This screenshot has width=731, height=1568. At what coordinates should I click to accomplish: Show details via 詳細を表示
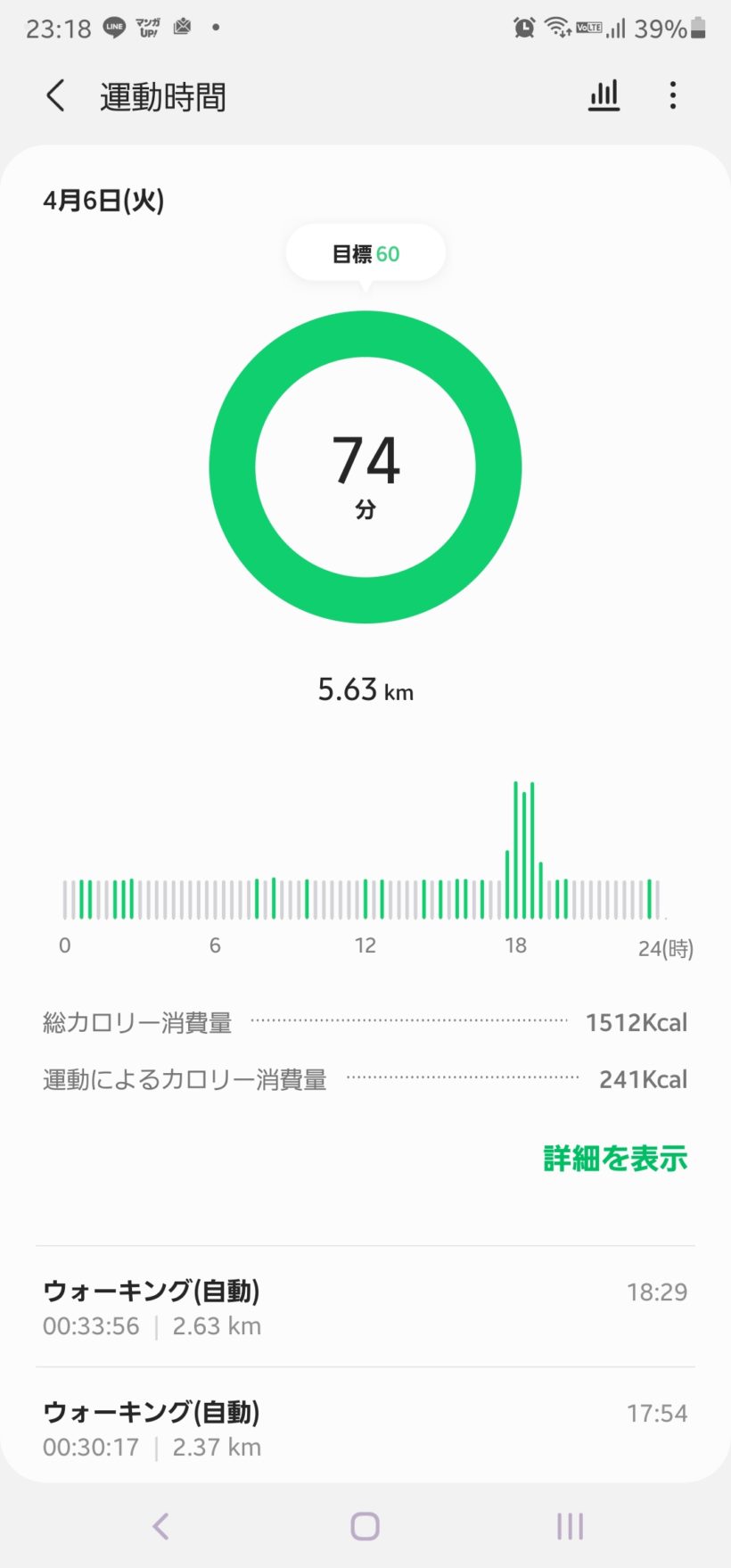click(615, 1159)
